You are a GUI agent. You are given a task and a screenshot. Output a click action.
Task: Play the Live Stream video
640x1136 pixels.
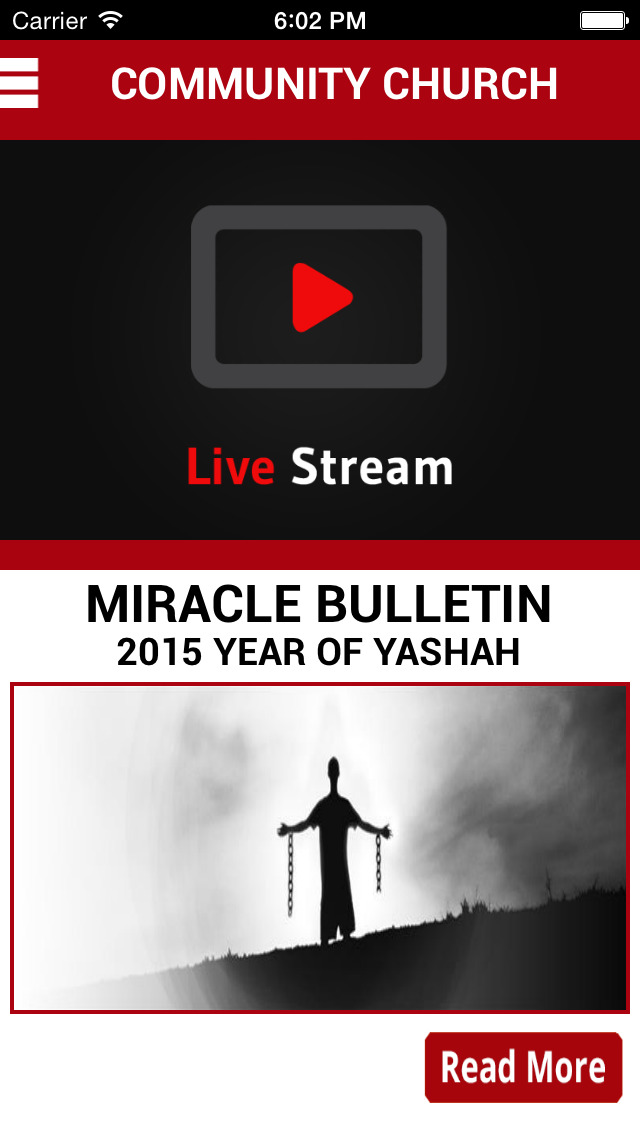319,297
